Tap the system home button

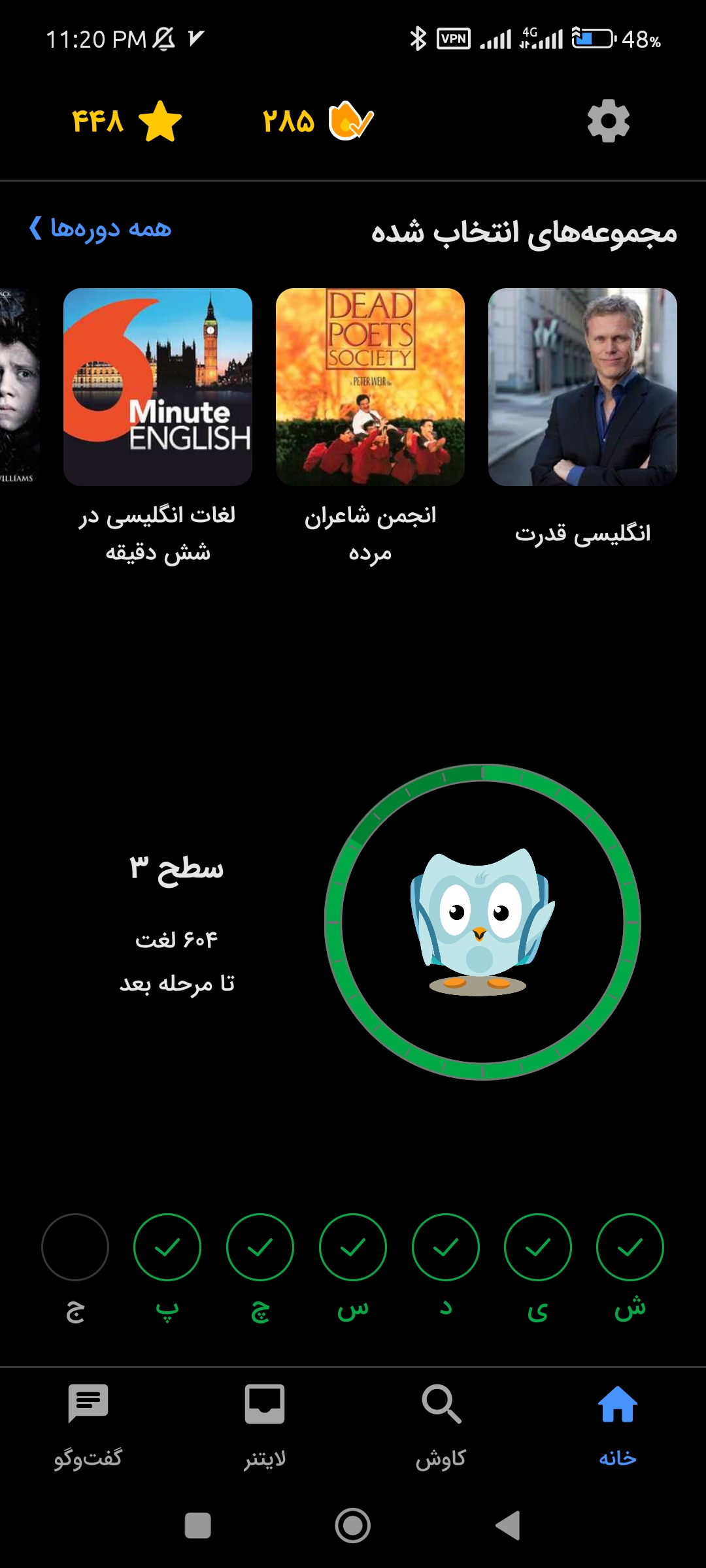[x=353, y=1526]
